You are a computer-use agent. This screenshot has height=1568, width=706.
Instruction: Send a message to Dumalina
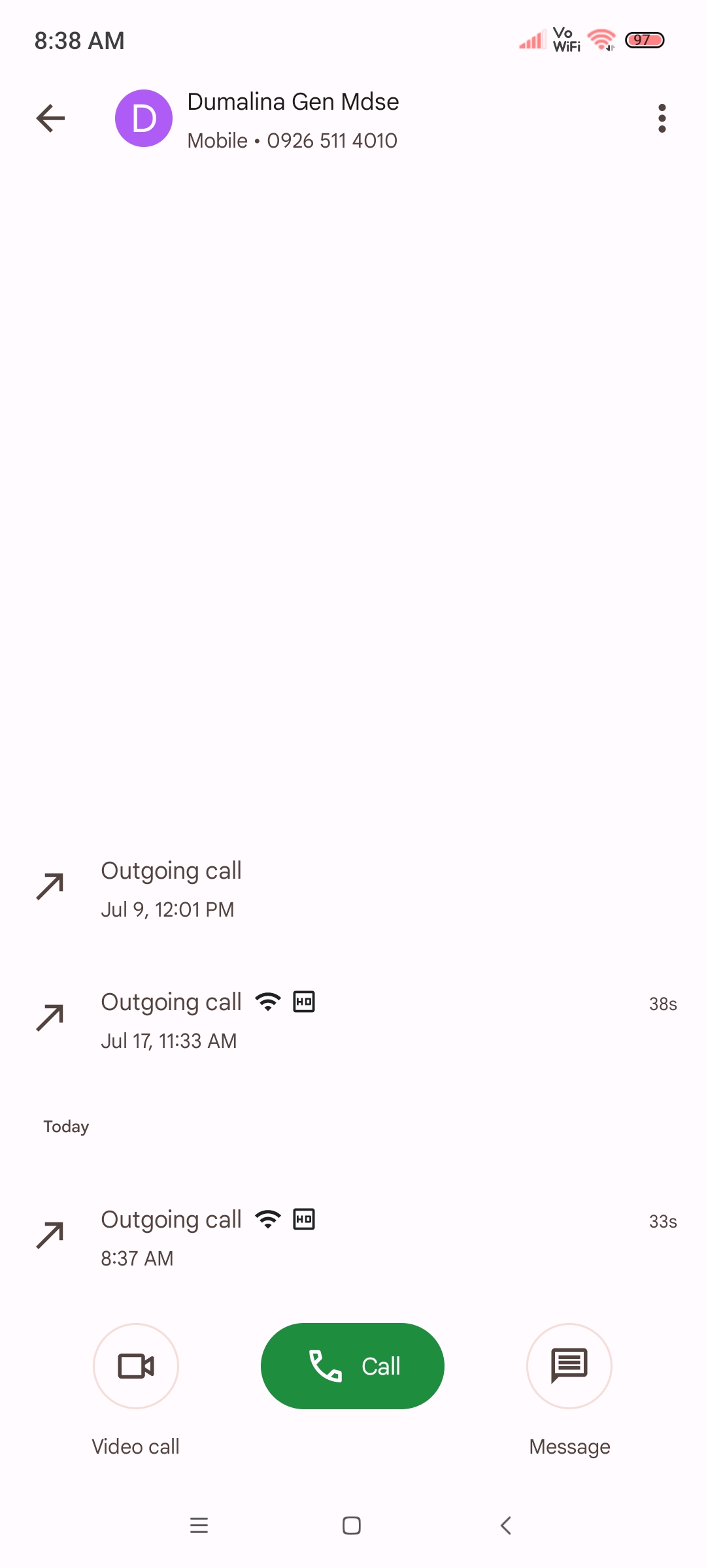pos(569,1365)
